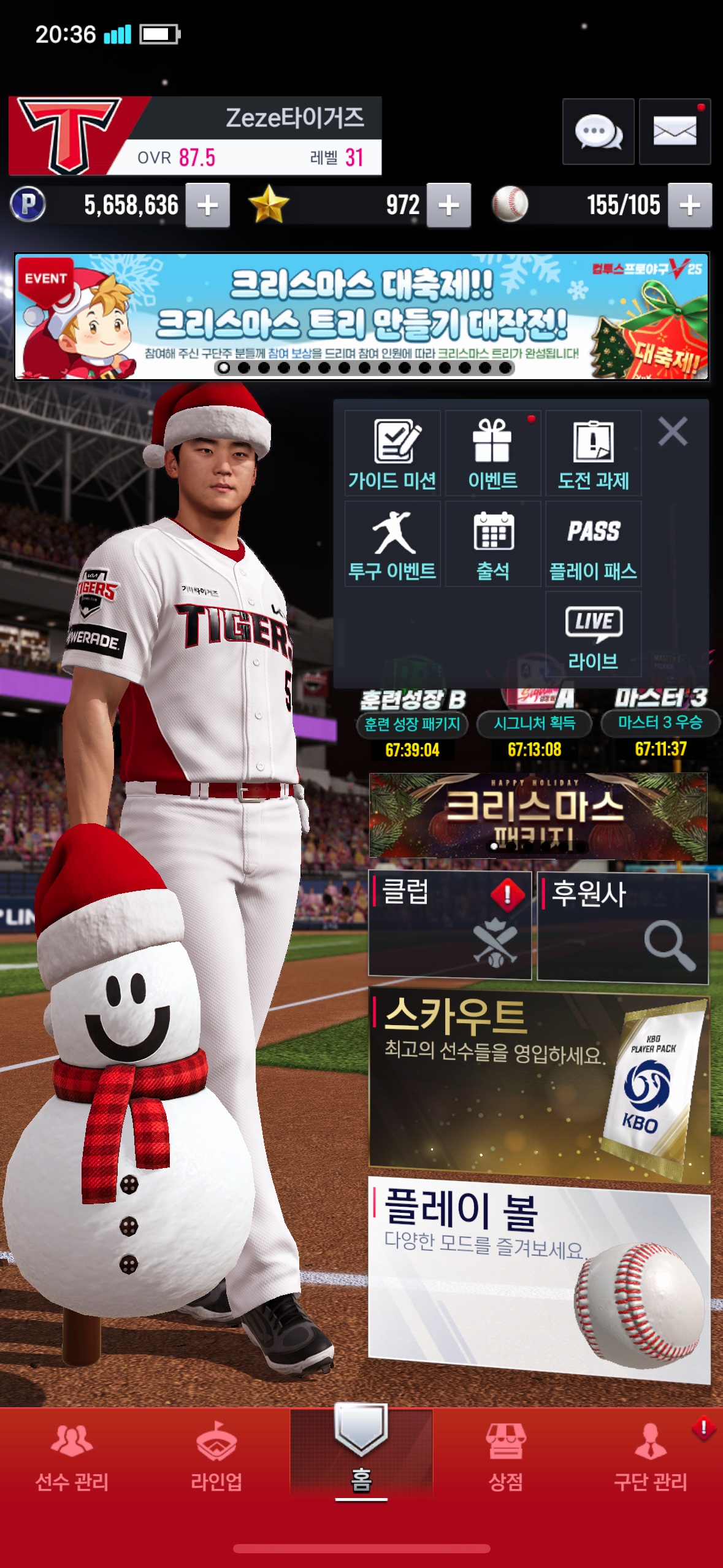The image size is (723, 1568).
Task: Switch to the 구단 관리 tab
Action: (x=650, y=1457)
